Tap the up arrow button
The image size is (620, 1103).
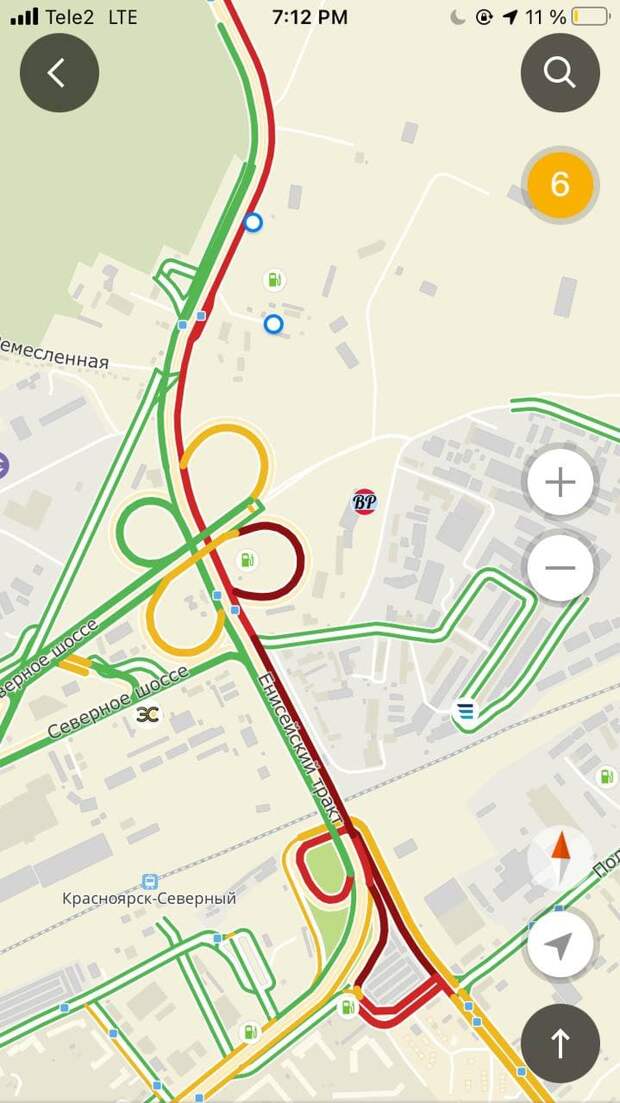click(x=560, y=1043)
